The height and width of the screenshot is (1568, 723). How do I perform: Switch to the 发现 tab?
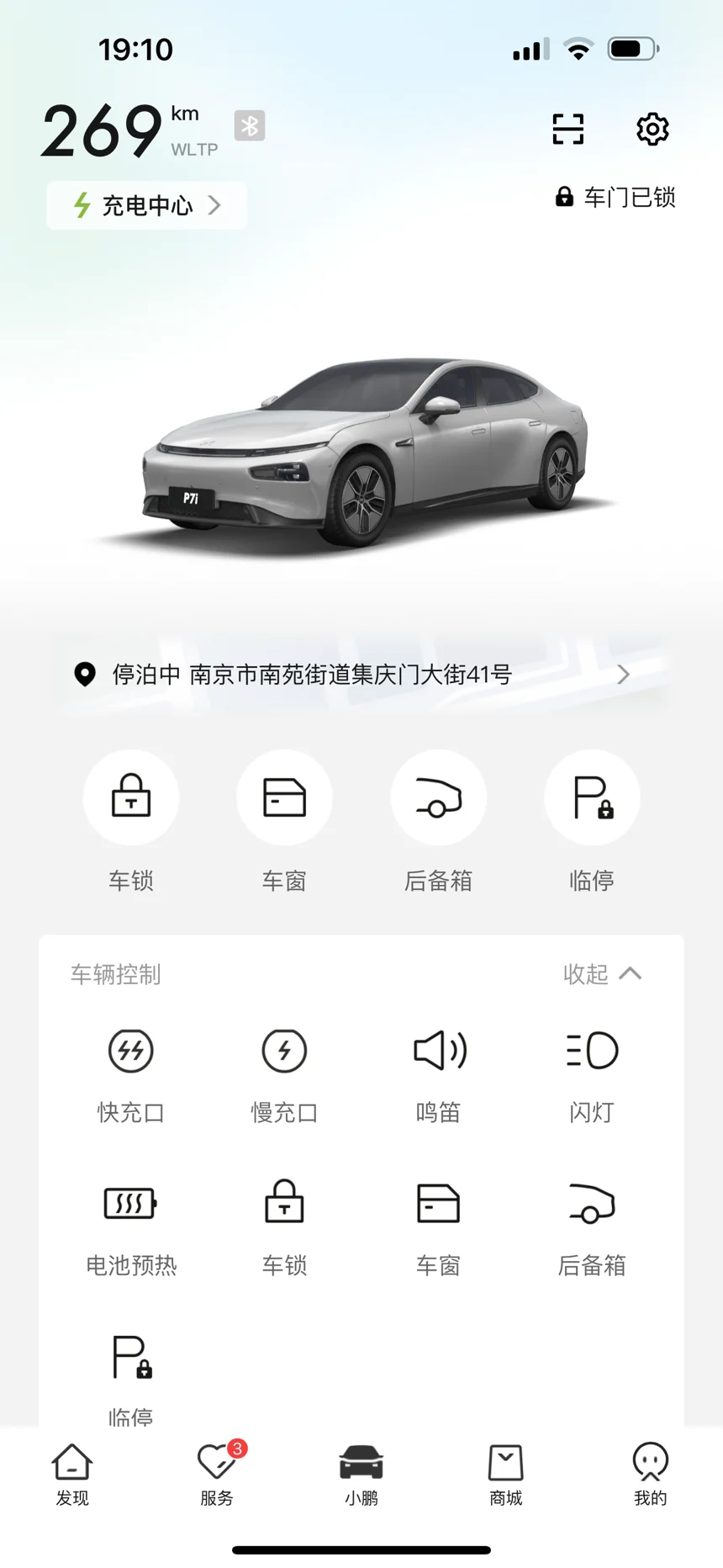click(72, 1474)
